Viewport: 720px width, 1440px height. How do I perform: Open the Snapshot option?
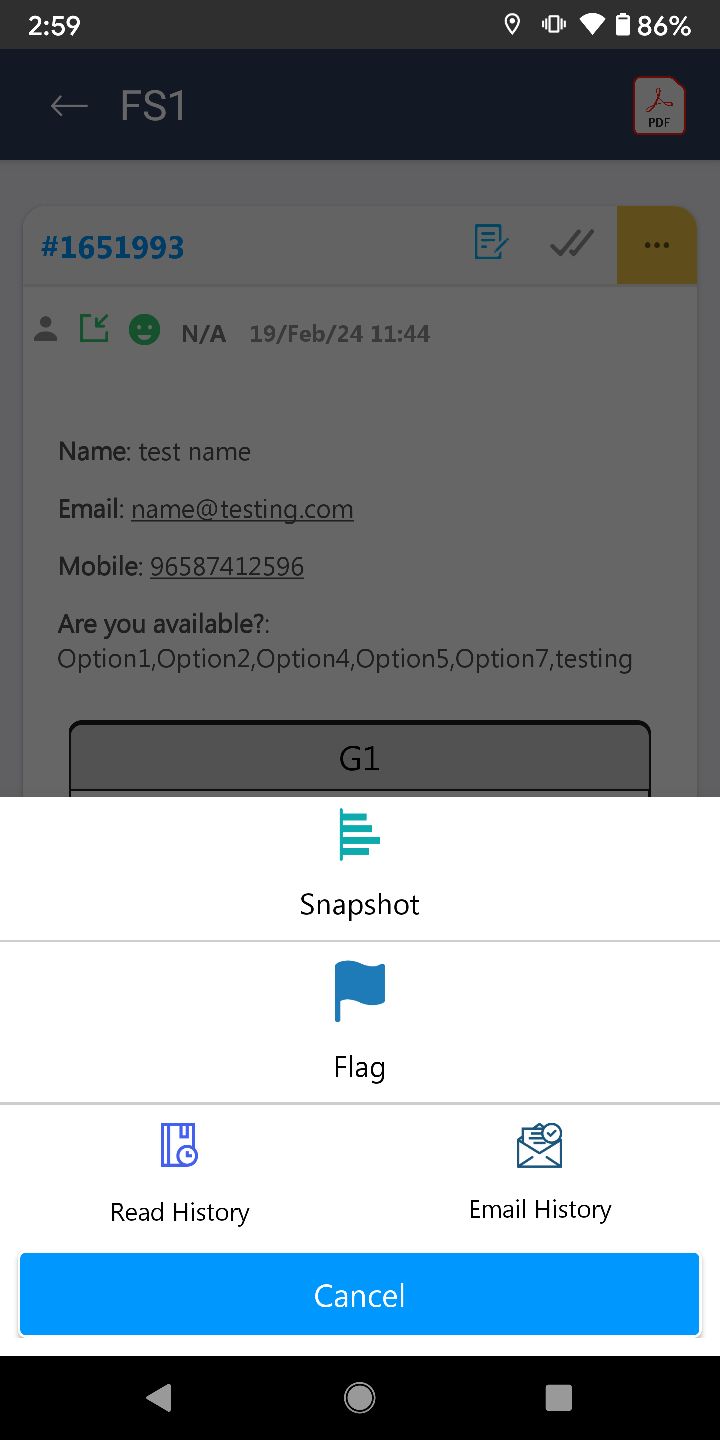coord(359,866)
